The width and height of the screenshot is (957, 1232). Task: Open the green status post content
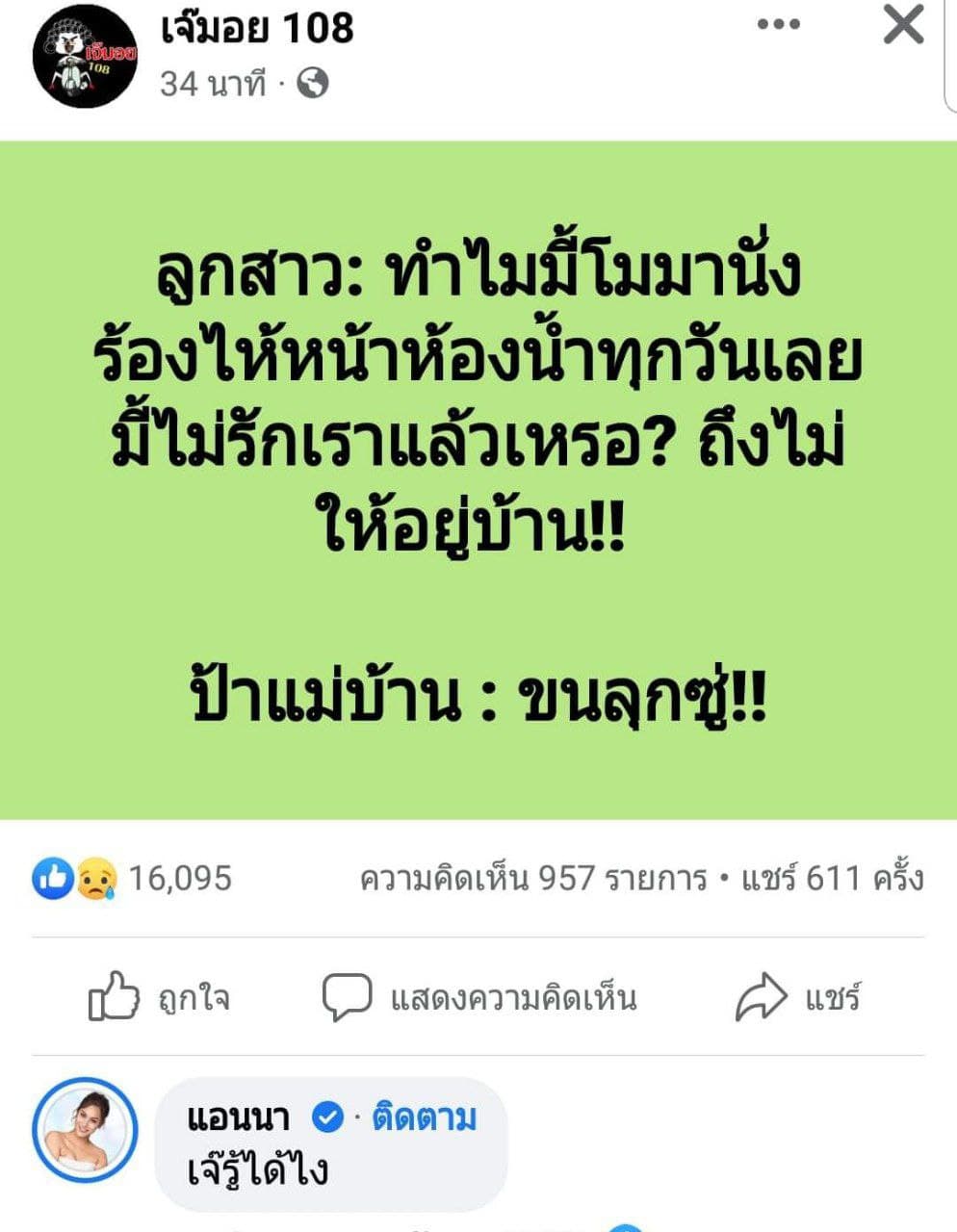click(x=478, y=479)
